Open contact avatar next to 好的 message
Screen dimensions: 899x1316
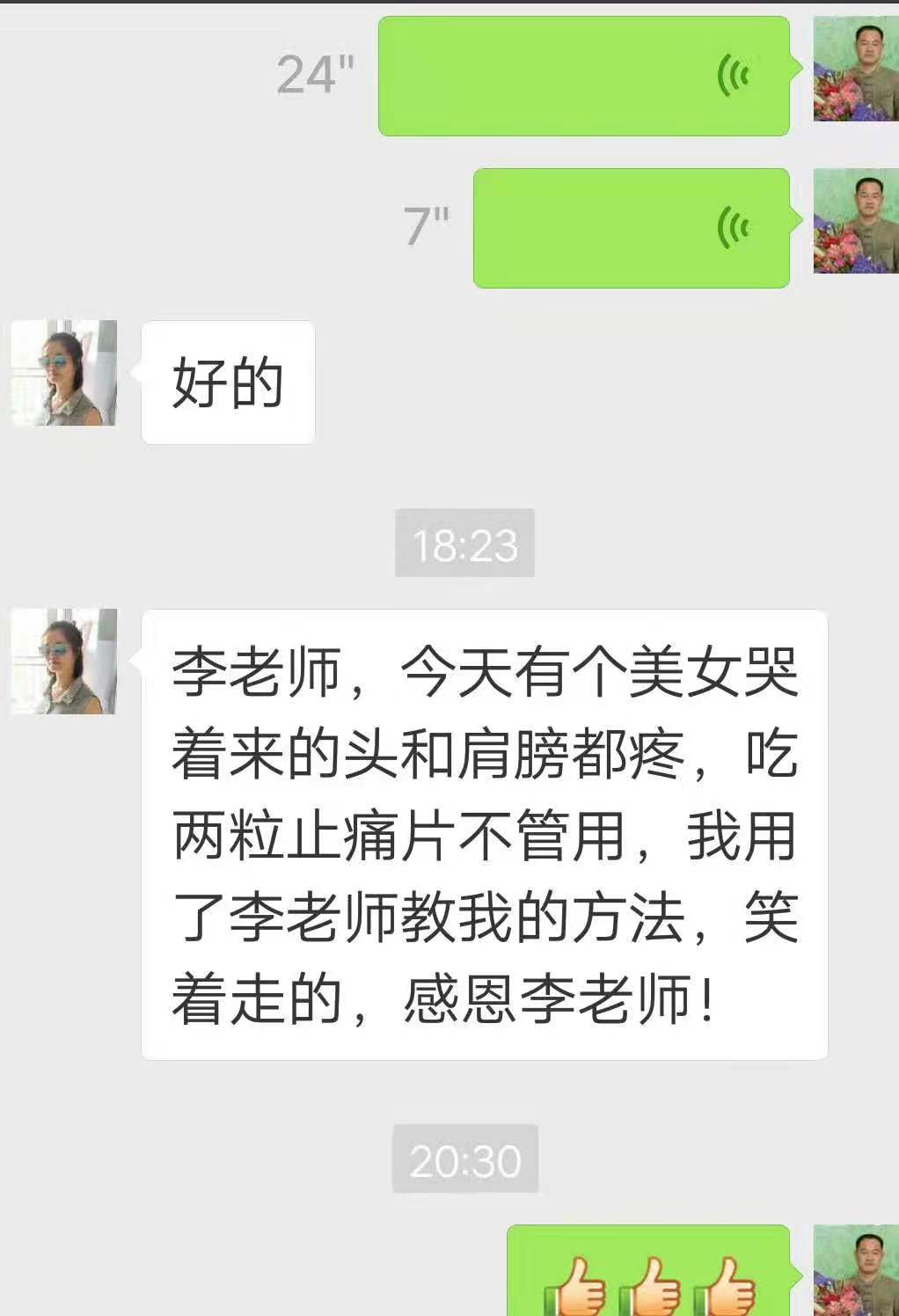coord(63,374)
